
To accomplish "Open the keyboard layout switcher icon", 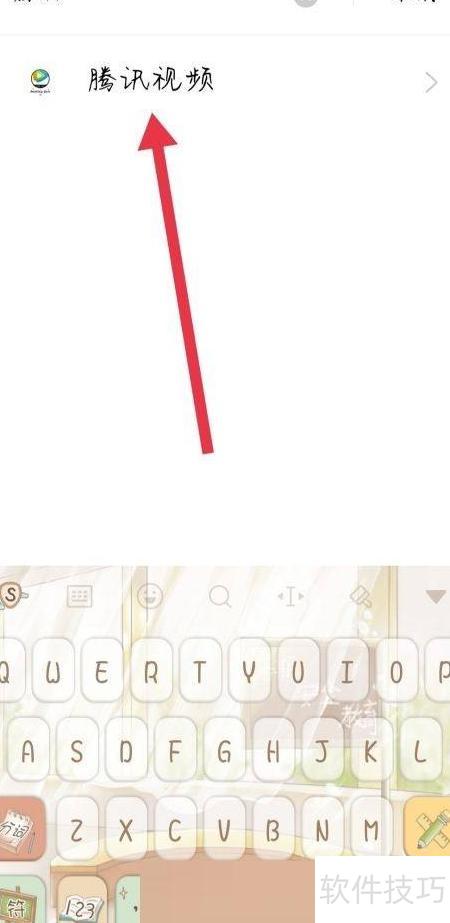I will (x=80, y=596).
